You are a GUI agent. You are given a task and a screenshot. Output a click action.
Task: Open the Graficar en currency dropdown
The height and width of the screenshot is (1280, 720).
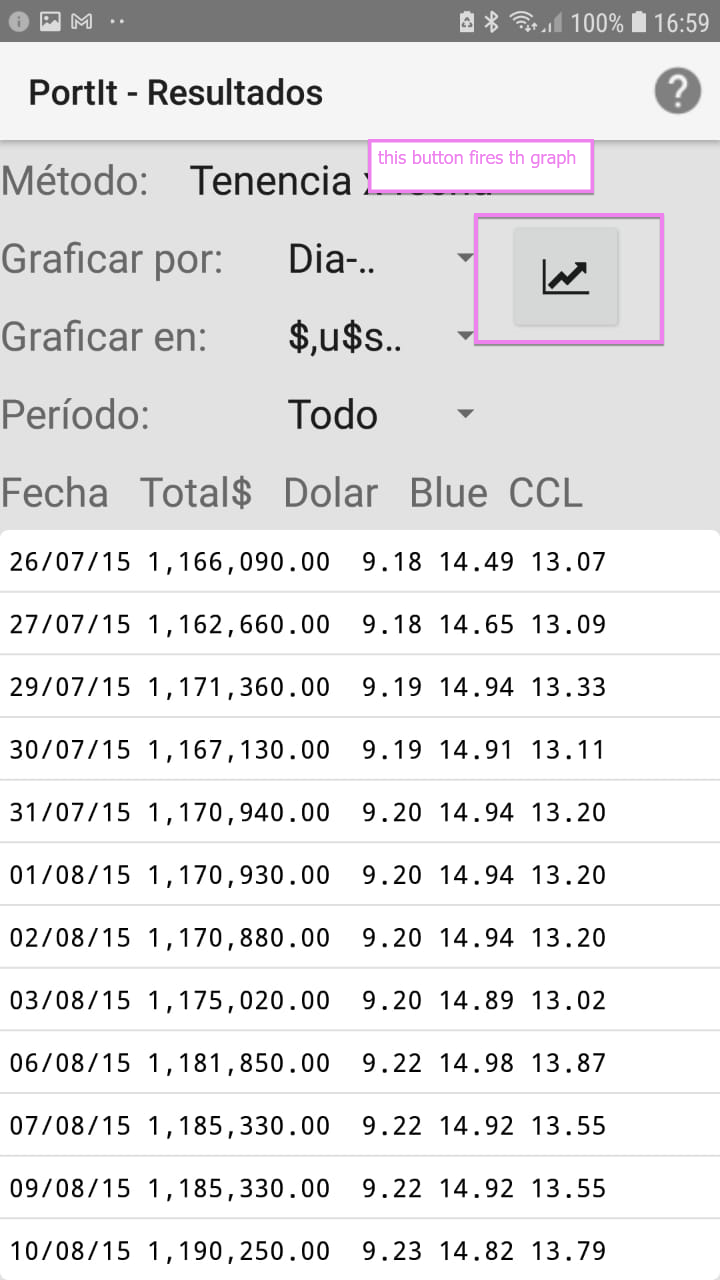[x=380, y=337]
